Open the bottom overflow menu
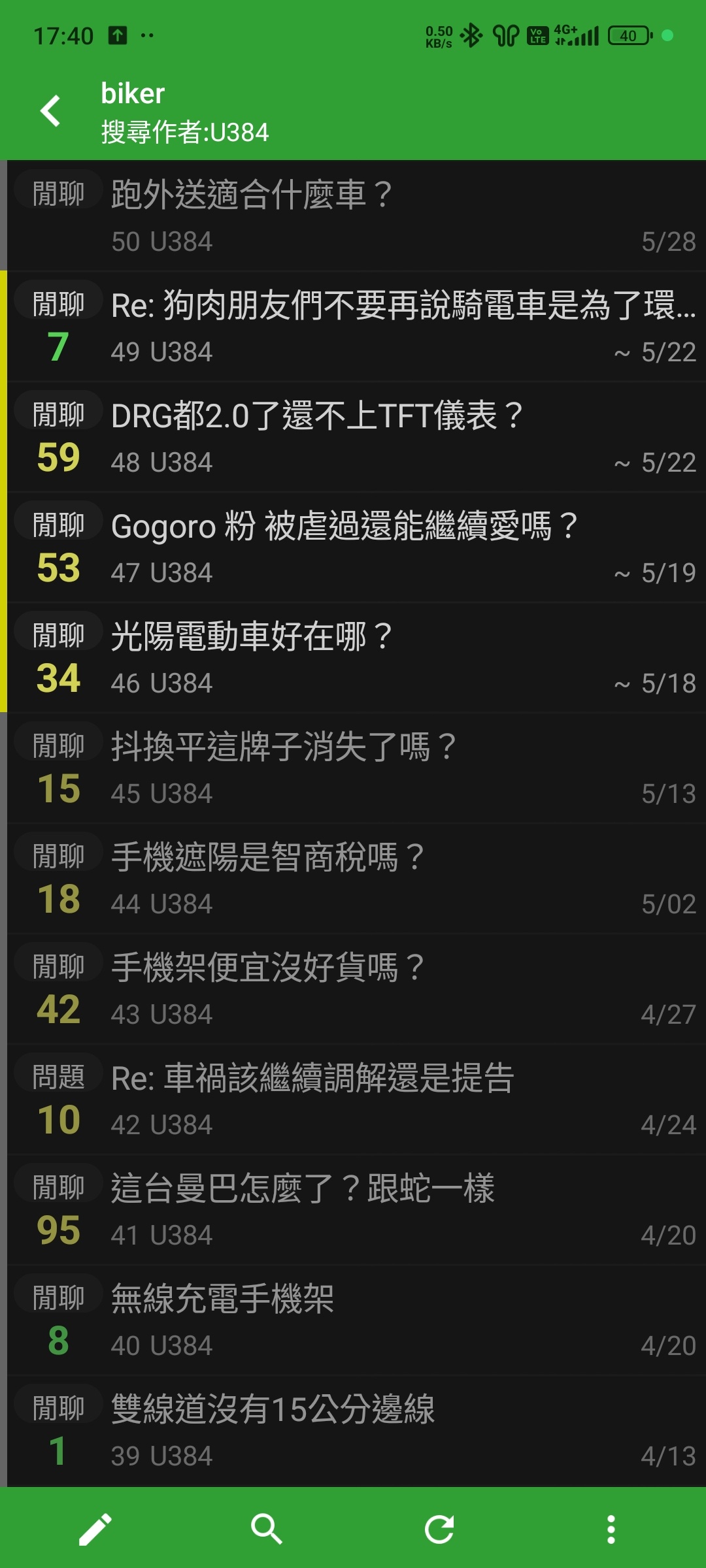This screenshot has width=706, height=1568. [x=611, y=1529]
